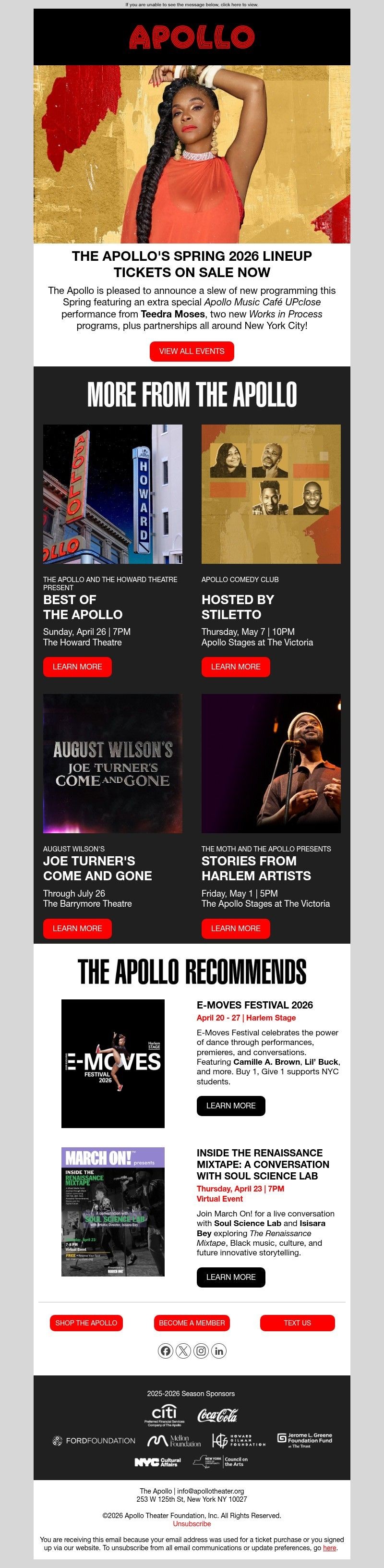
Task: Tap the View All Events button
Action: (192, 351)
